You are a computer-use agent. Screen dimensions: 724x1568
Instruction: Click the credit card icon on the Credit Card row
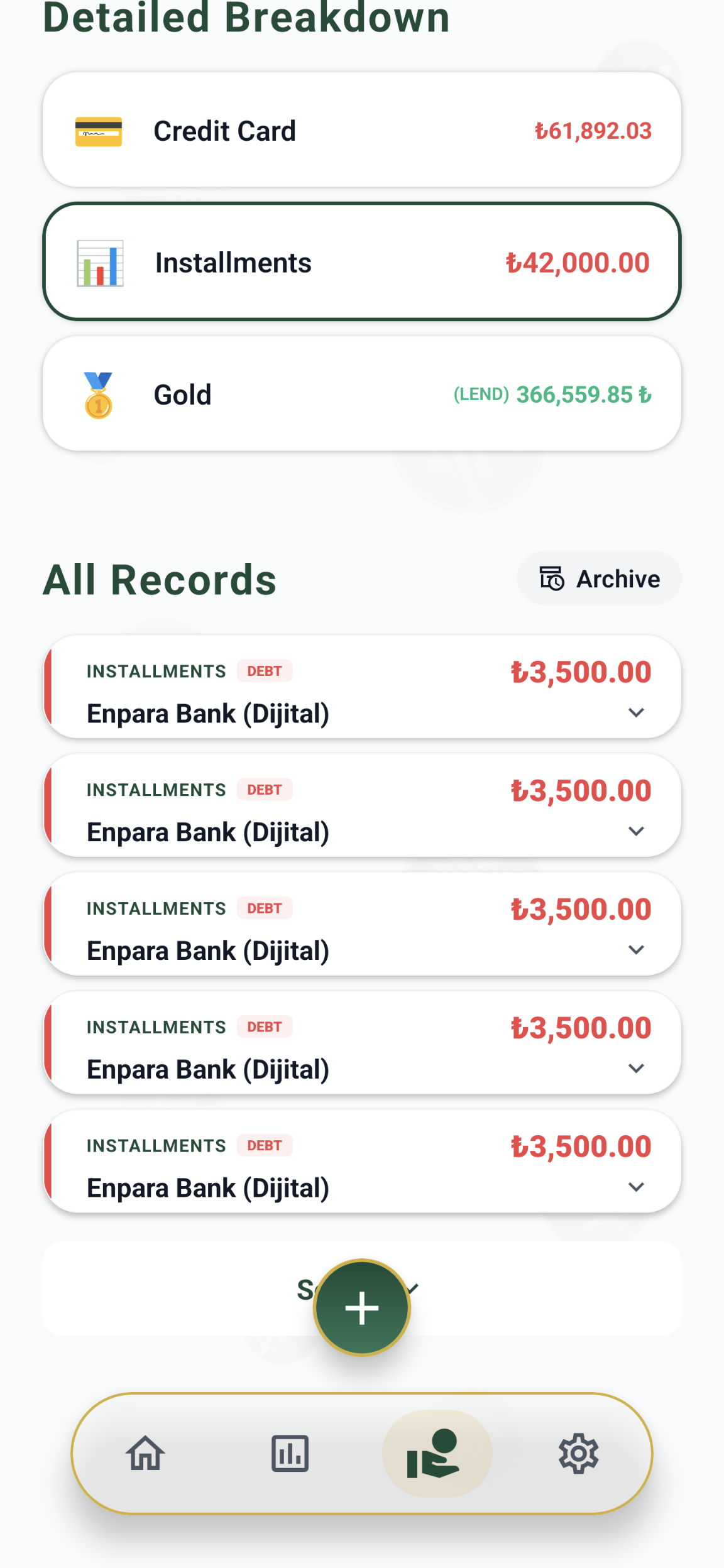tap(98, 131)
